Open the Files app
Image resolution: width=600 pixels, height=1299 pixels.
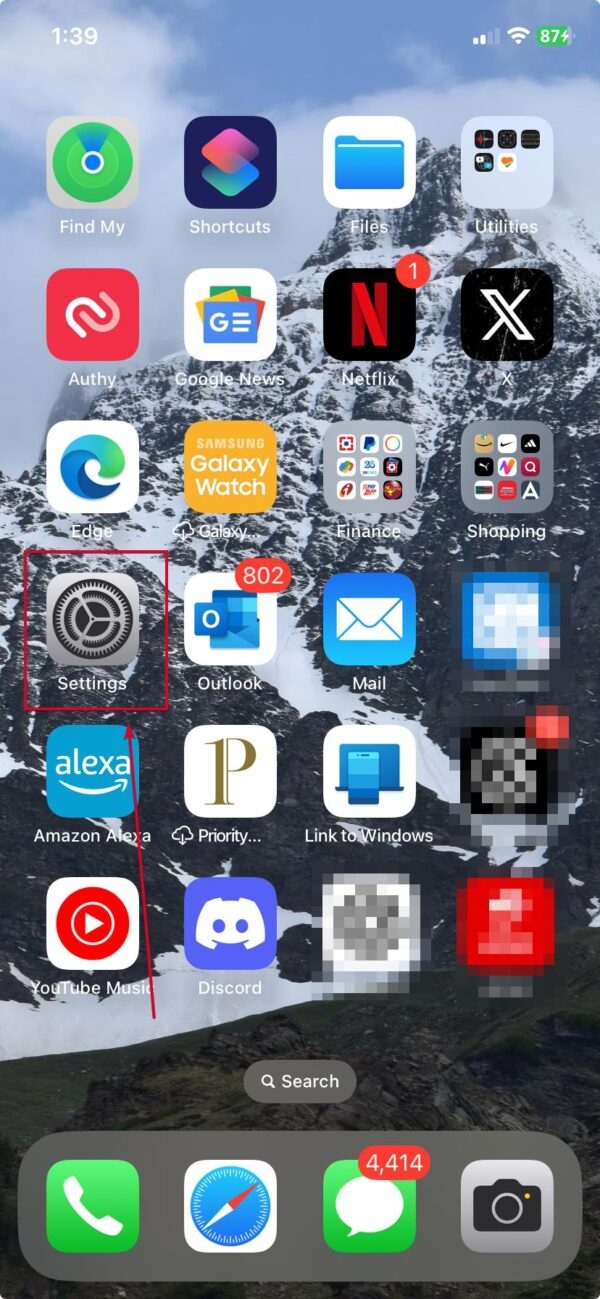[369, 162]
